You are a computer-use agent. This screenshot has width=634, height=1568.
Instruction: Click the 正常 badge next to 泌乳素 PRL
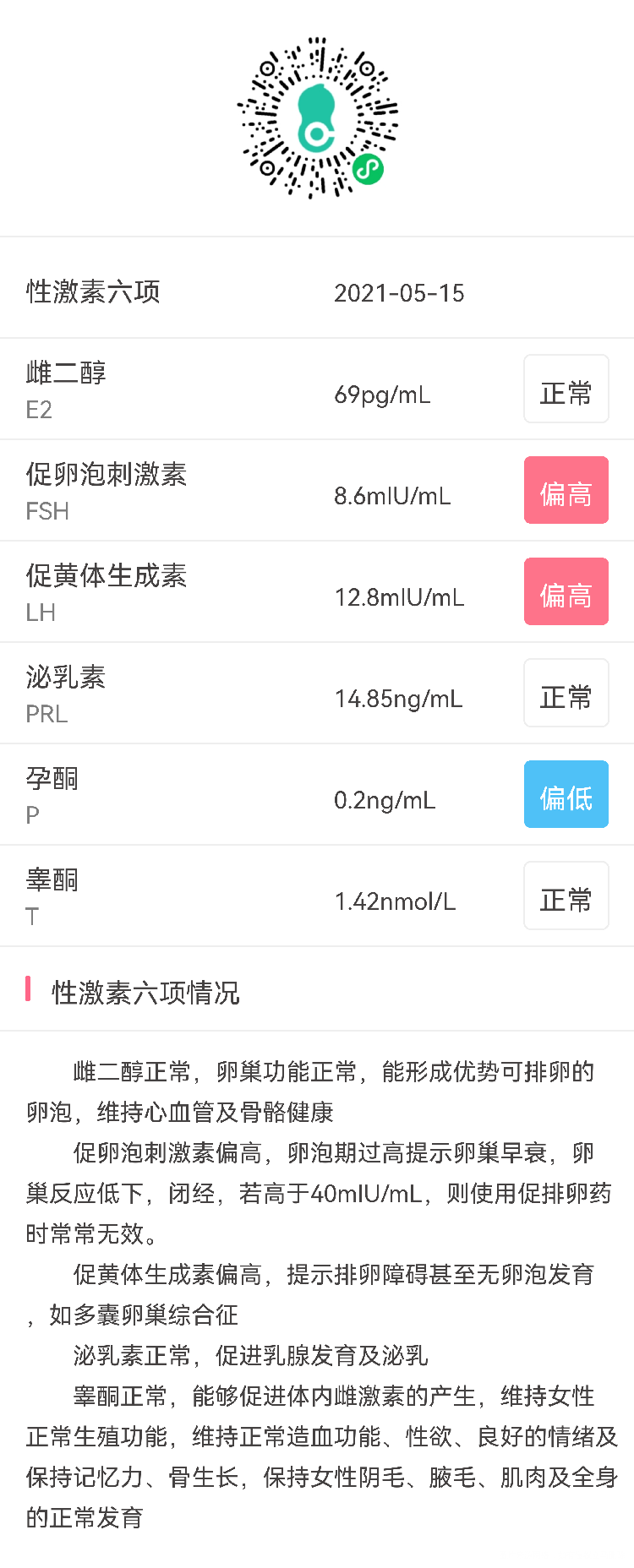click(566, 693)
